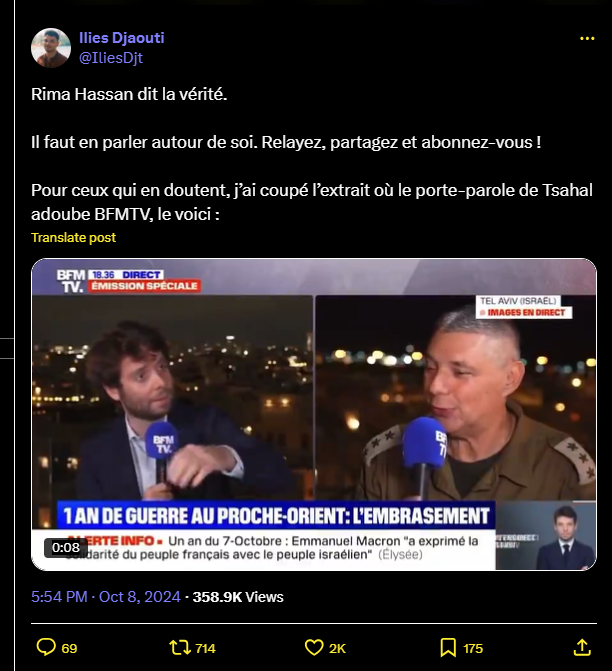Screen dimensions: 612x671
Task: Reply to this post via comment icon
Action: coord(46,648)
